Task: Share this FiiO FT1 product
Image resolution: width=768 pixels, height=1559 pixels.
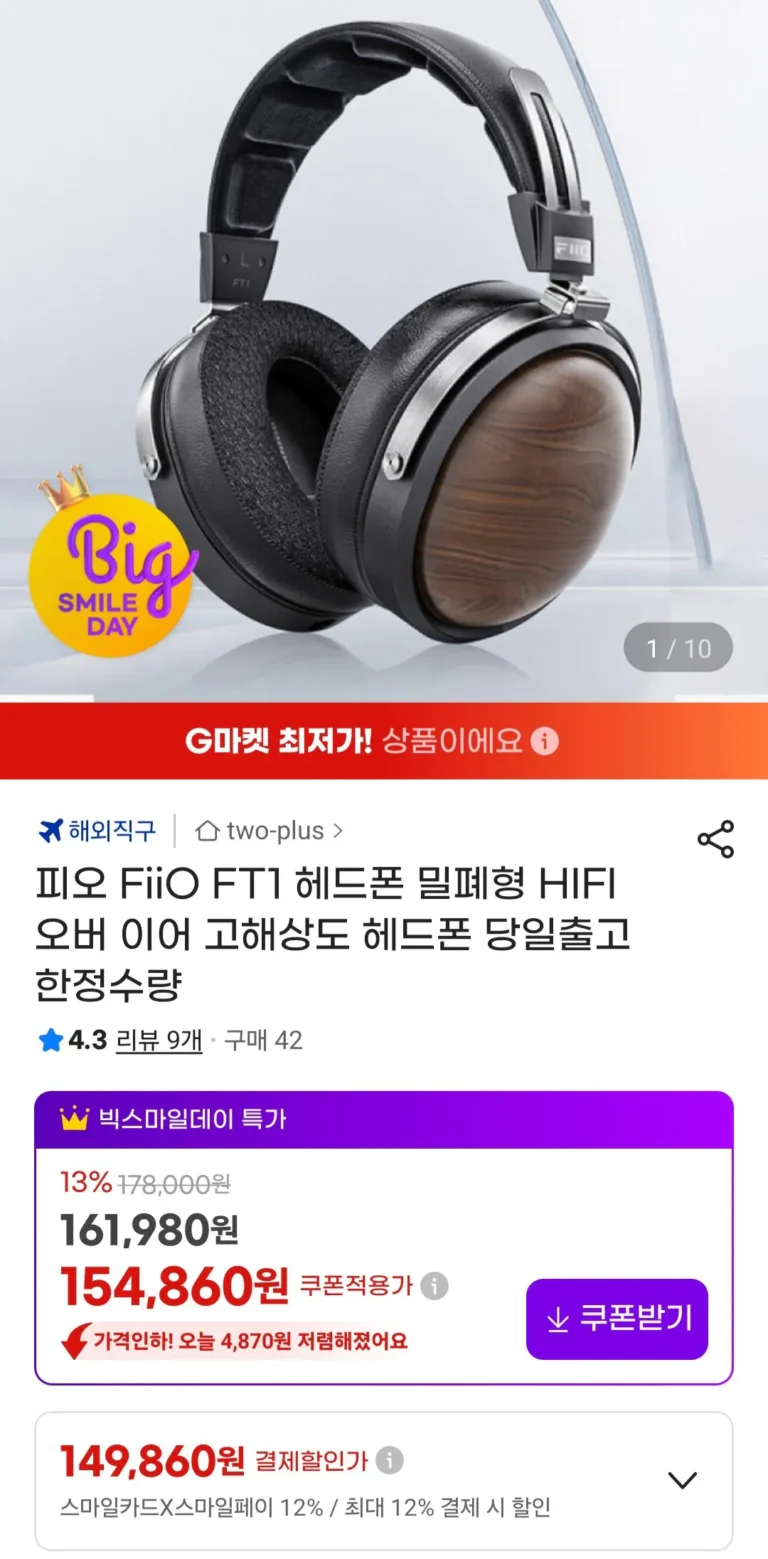Action: pos(715,839)
